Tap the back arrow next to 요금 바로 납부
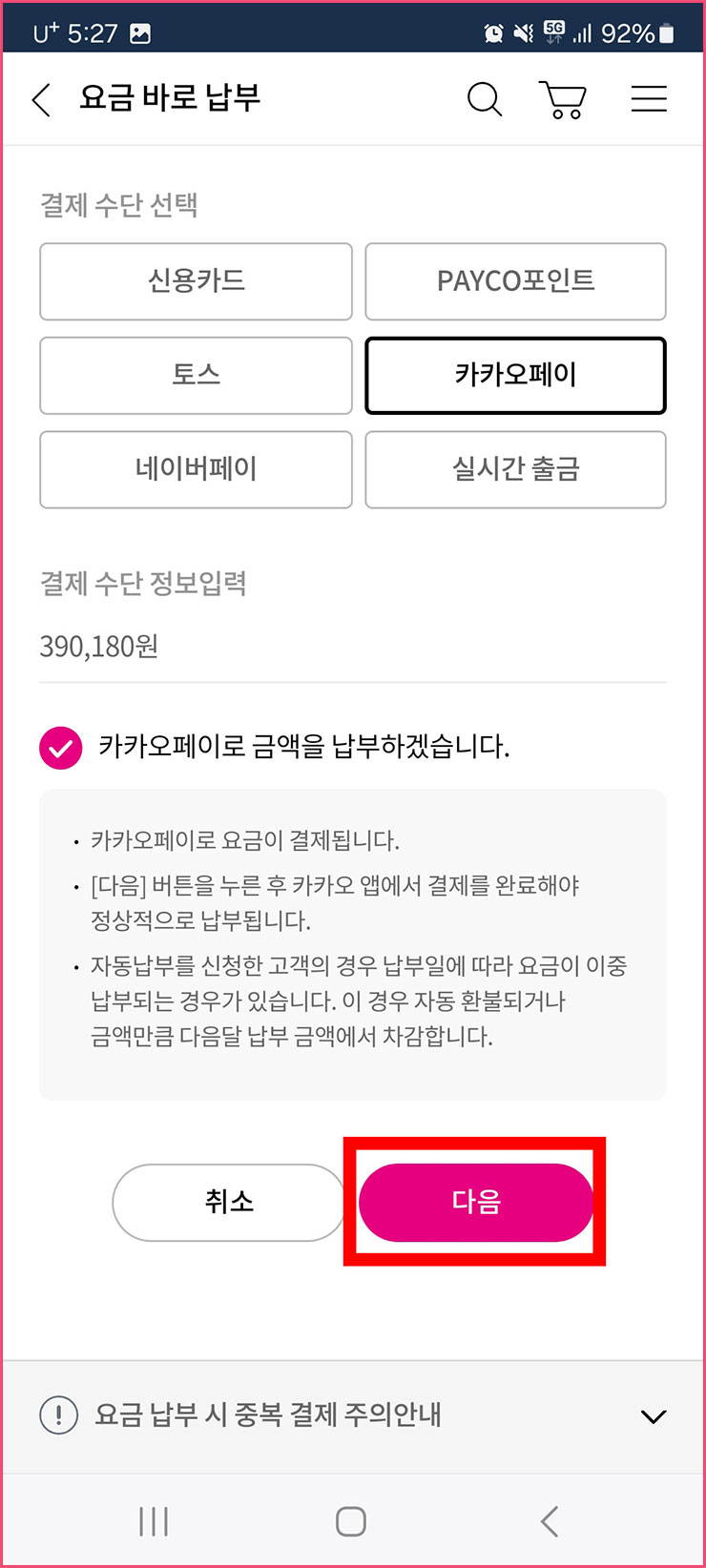Image resolution: width=706 pixels, height=1568 pixels. (x=40, y=98)
